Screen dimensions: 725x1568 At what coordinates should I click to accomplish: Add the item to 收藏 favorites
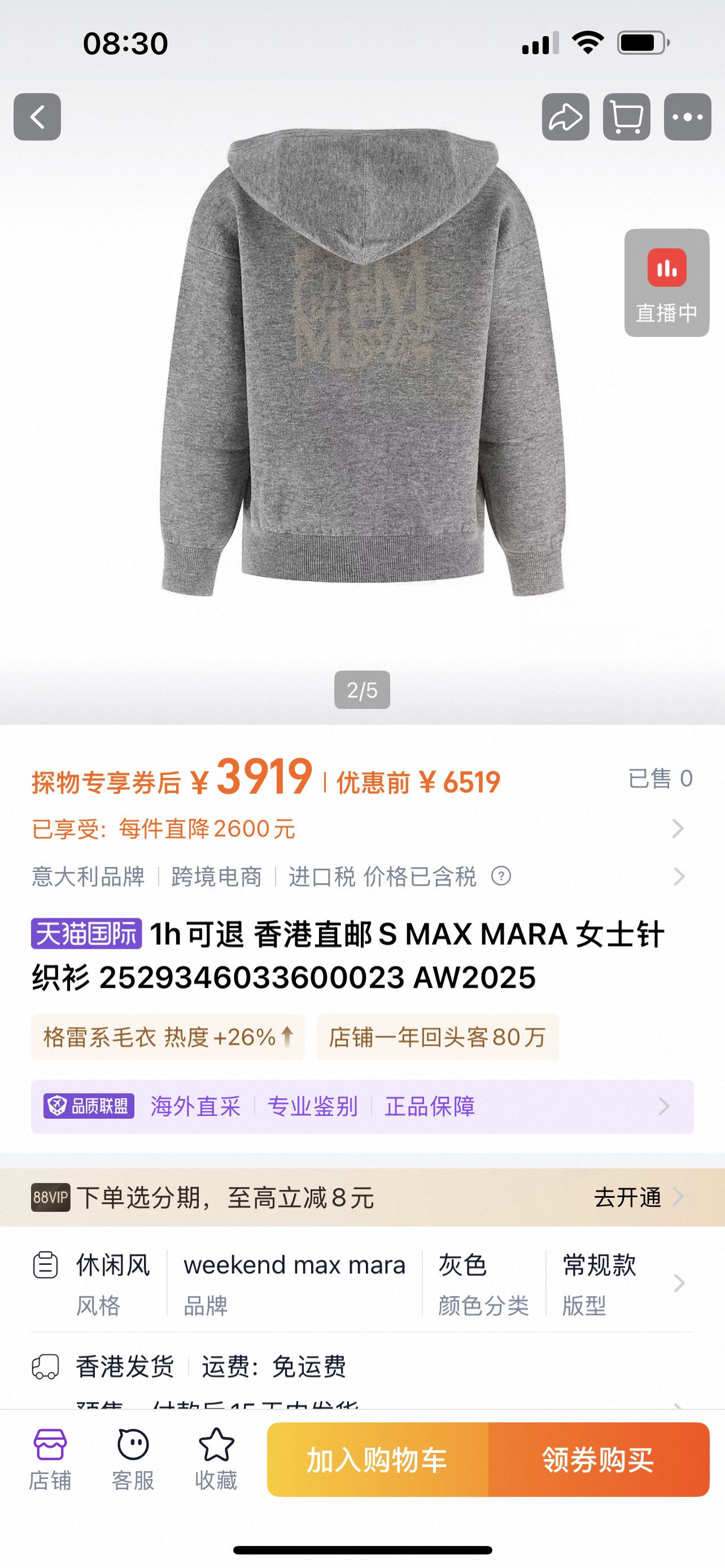click(x=216, y=1460)
